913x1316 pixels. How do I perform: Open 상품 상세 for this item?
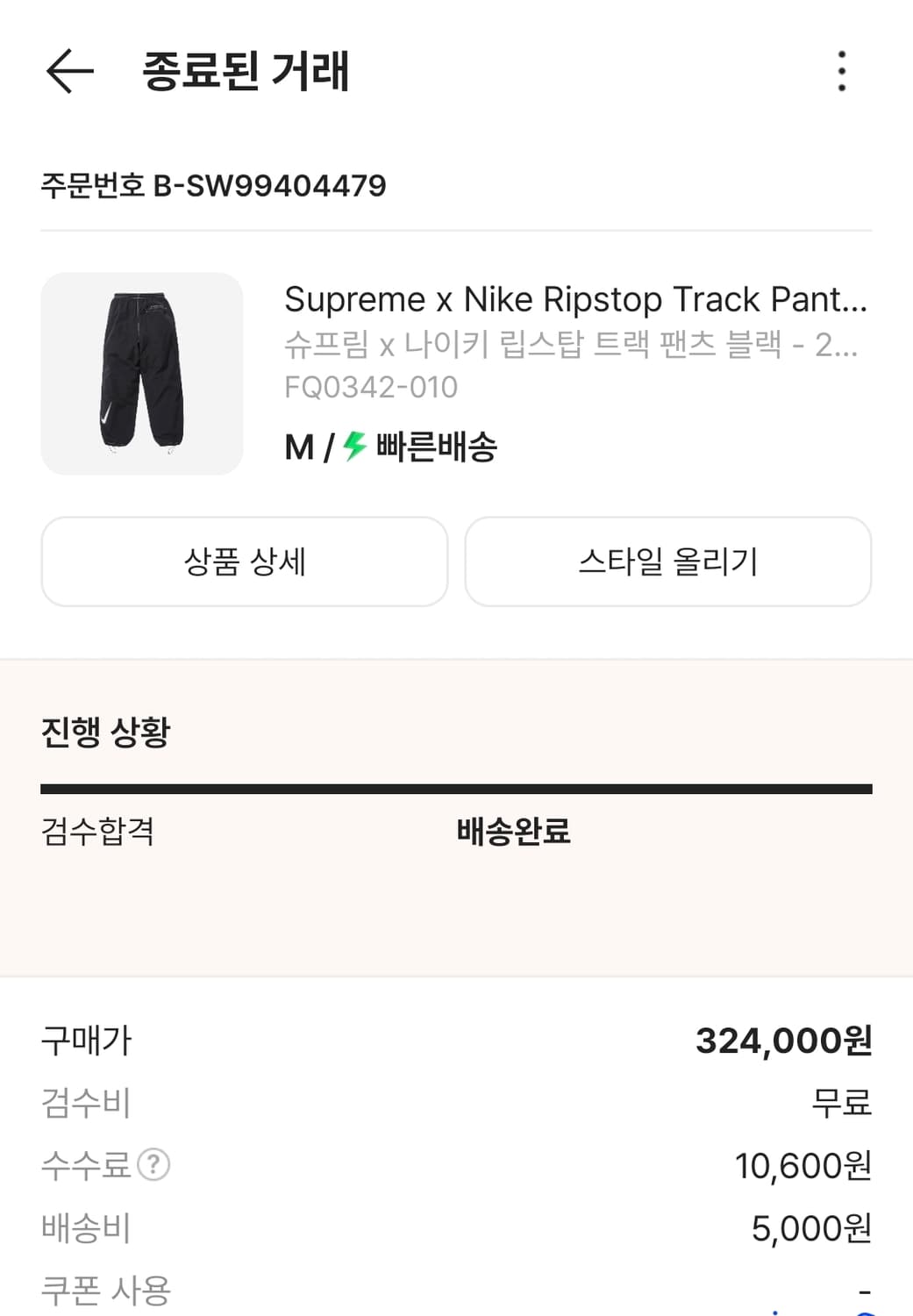(244, 561)
